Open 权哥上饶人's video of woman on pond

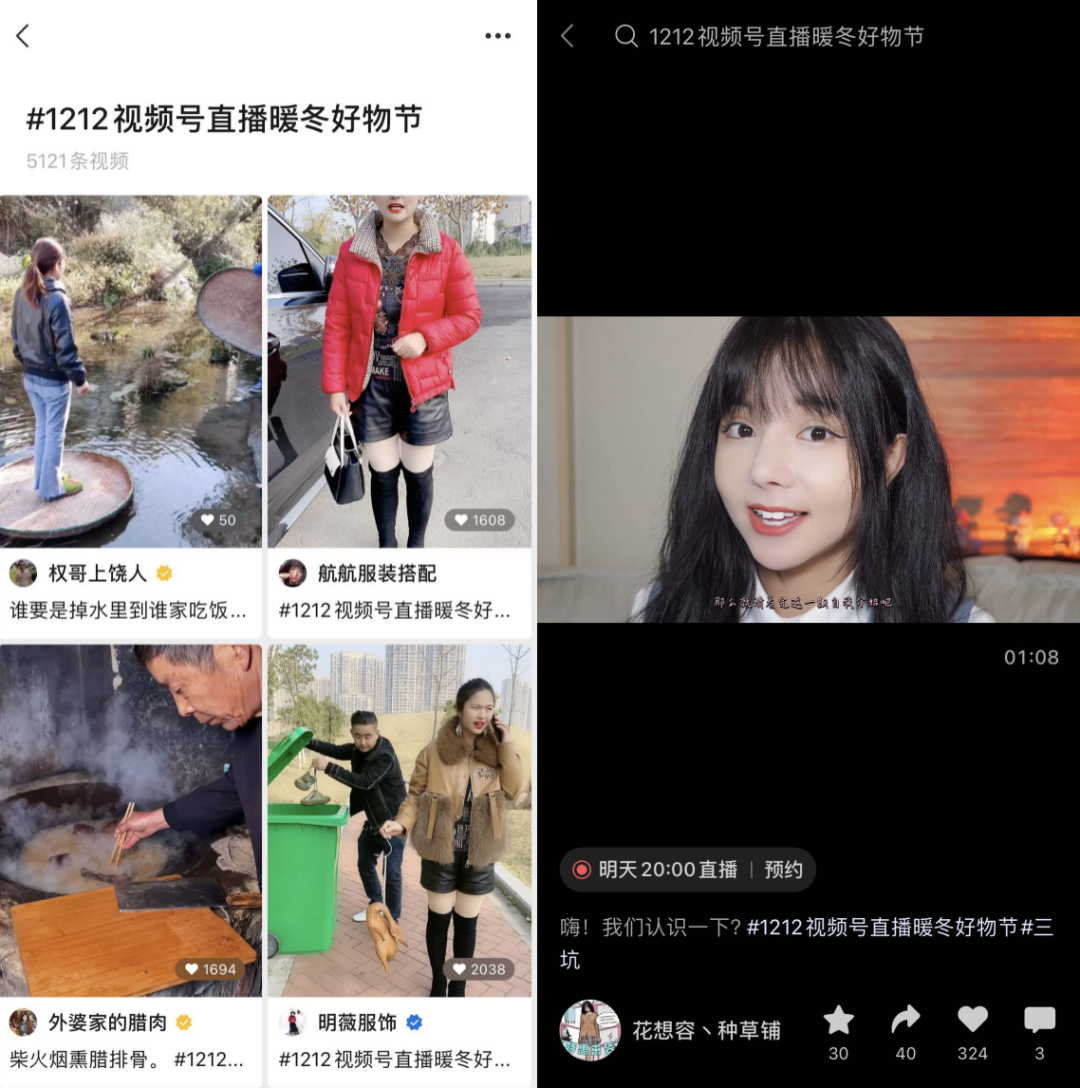point(131,371)
